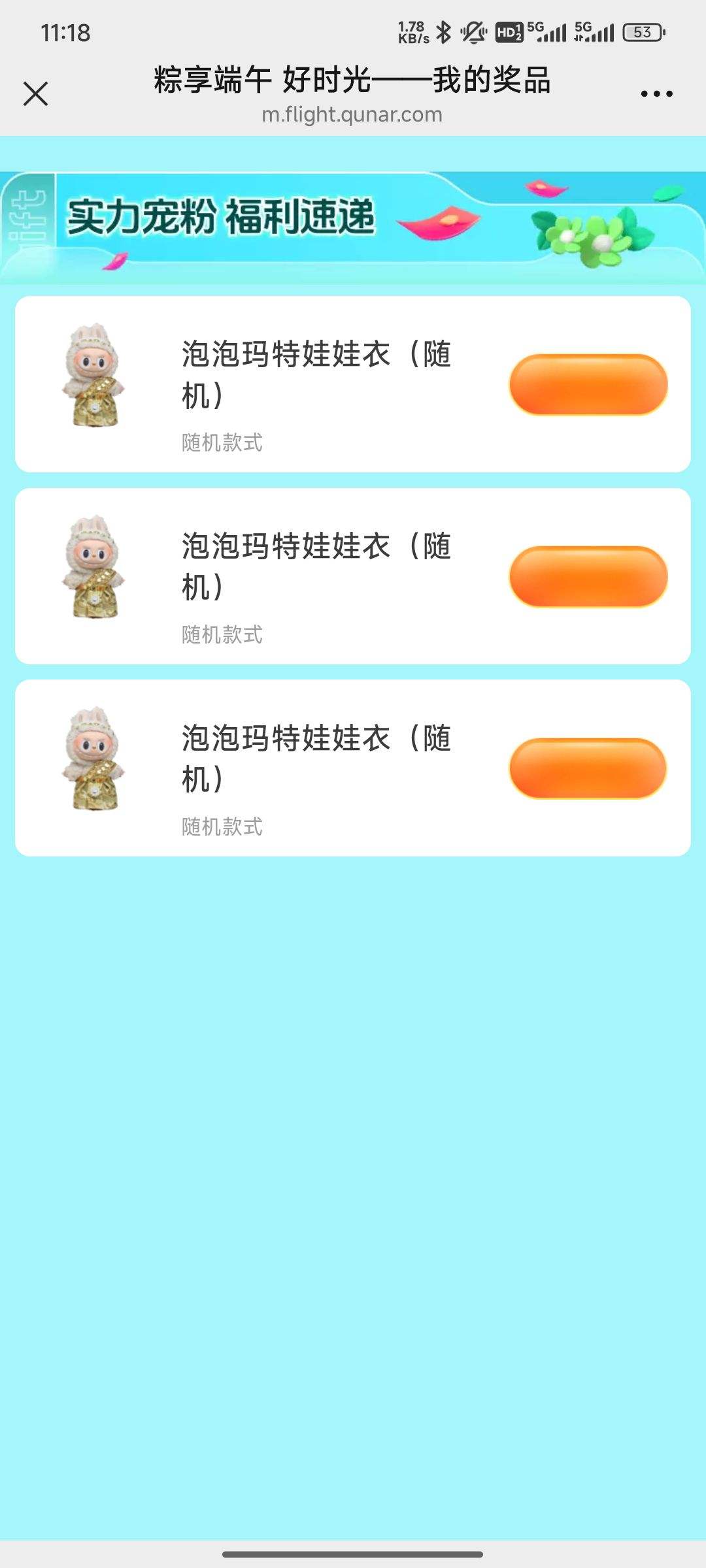Click the Do Not Disturb icon in status bar
The height and width of the screenshot is (1568, 706).
pos(474,31)
